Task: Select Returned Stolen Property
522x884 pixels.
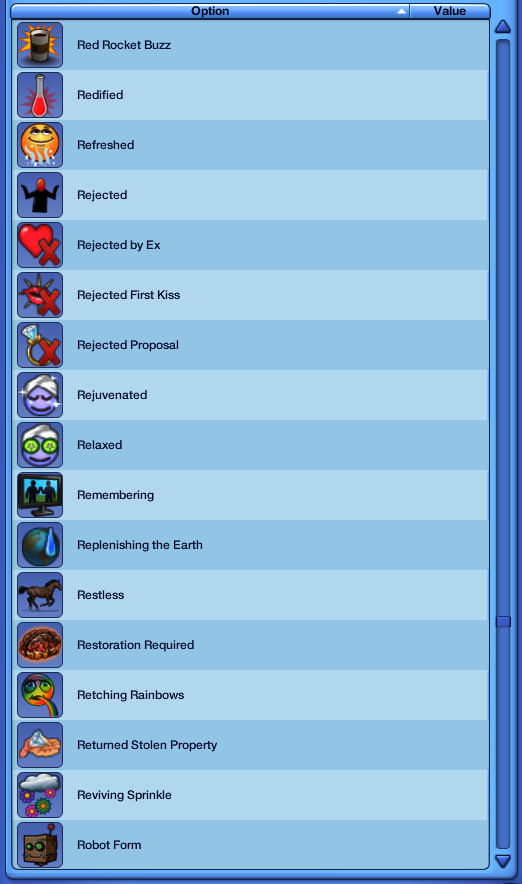Action: click(x=250, y=745)
